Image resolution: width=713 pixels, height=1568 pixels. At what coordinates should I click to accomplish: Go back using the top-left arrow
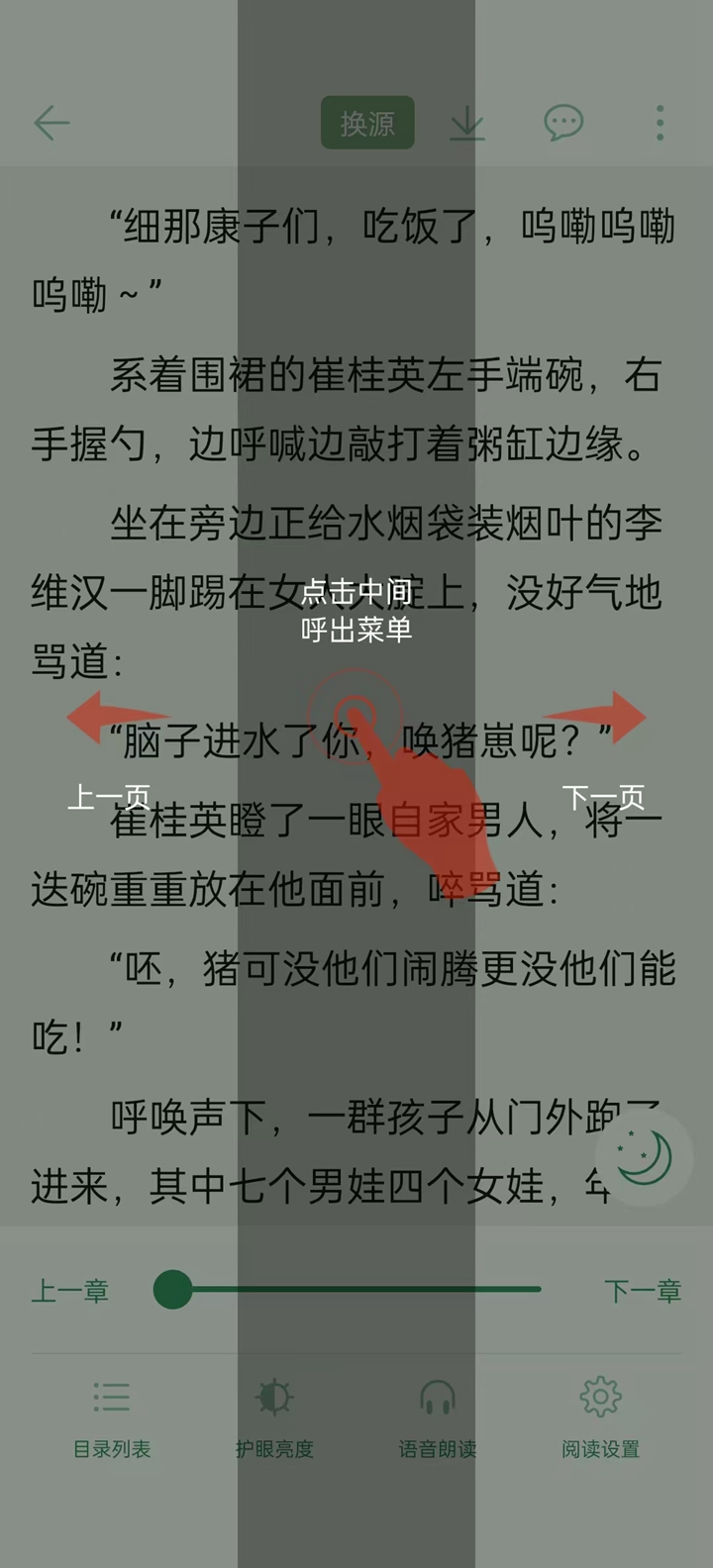coord(51,123)
